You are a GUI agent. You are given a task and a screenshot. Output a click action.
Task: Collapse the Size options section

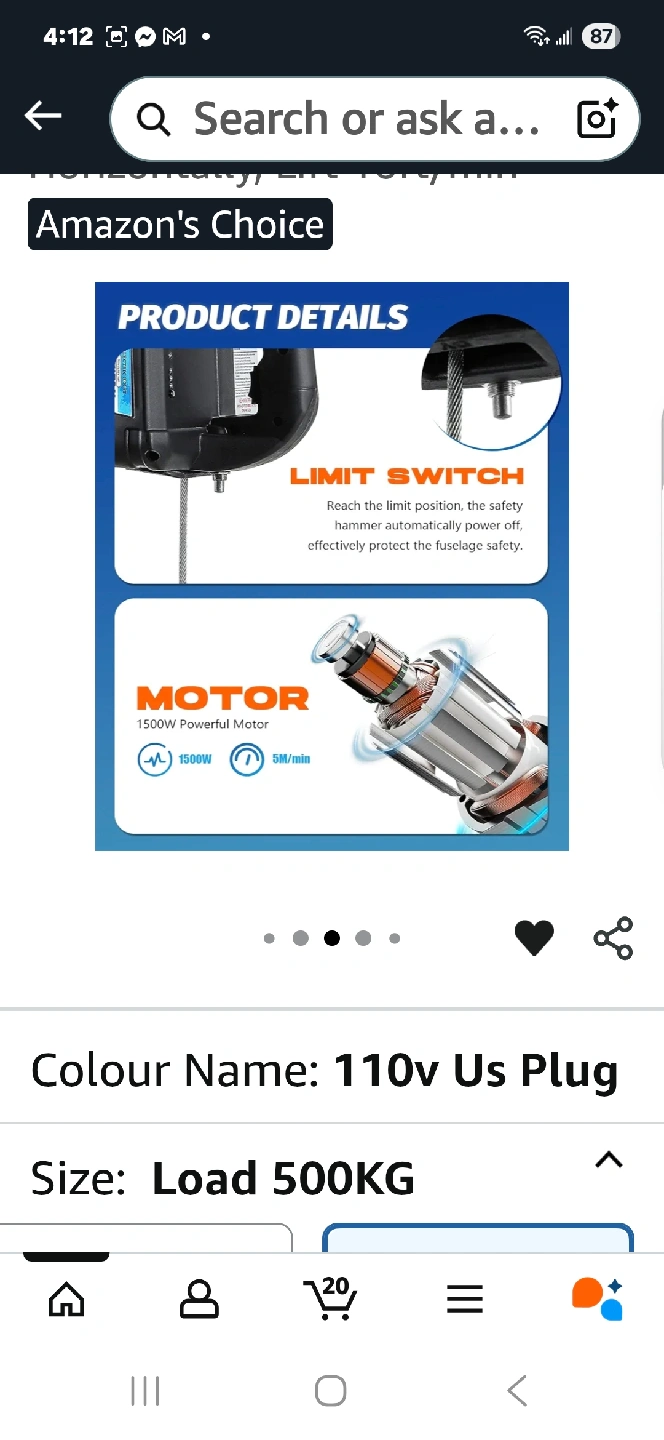coord(608,1160)
